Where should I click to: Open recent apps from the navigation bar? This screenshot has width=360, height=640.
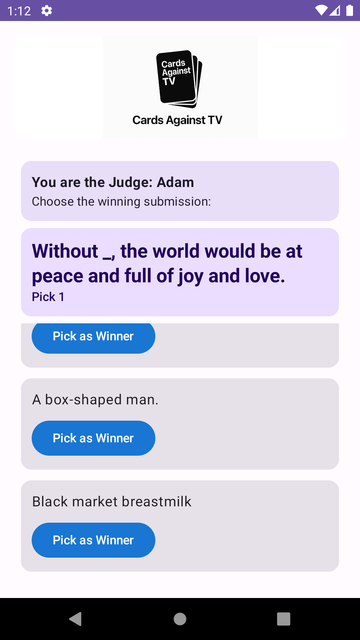[283, 619]
